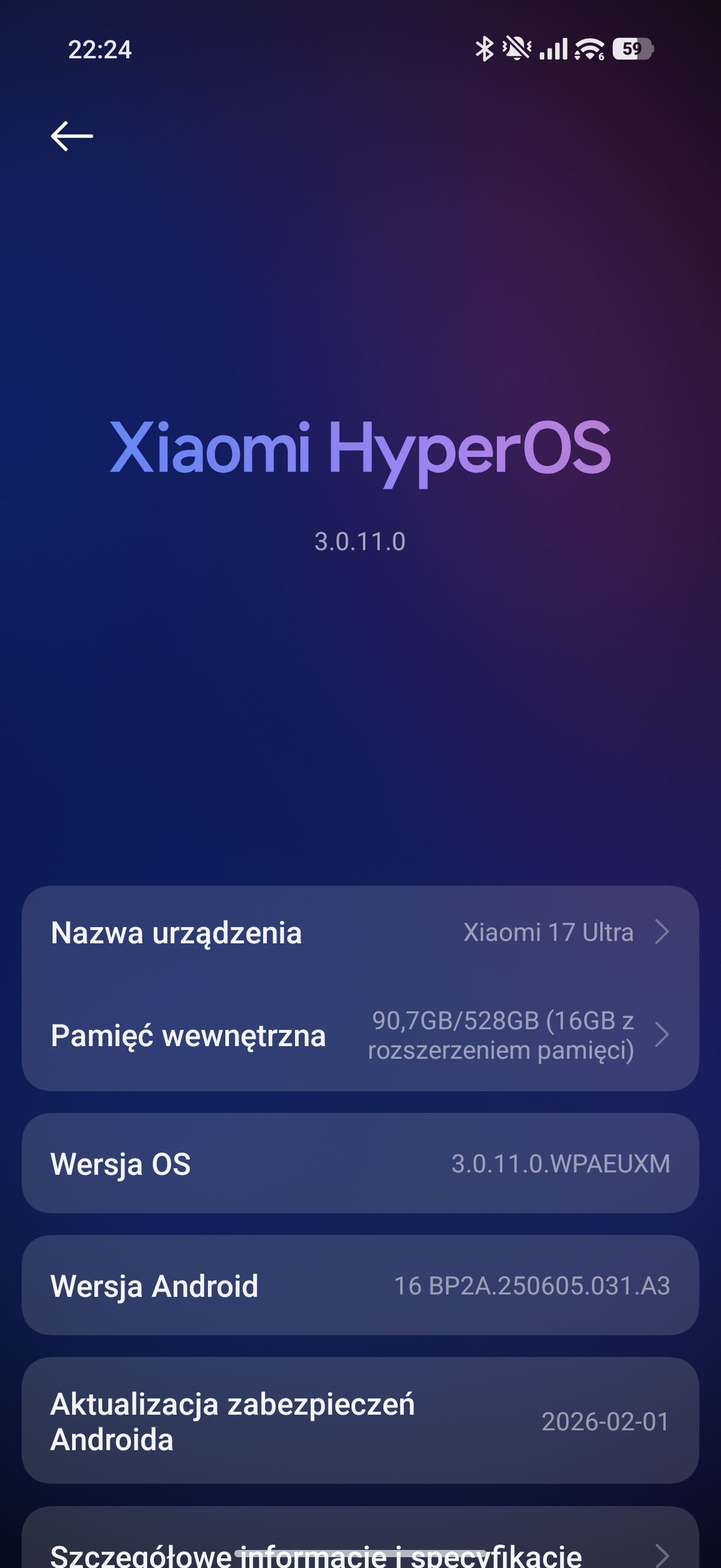Go back using the top-left arrow

point(71,136)
